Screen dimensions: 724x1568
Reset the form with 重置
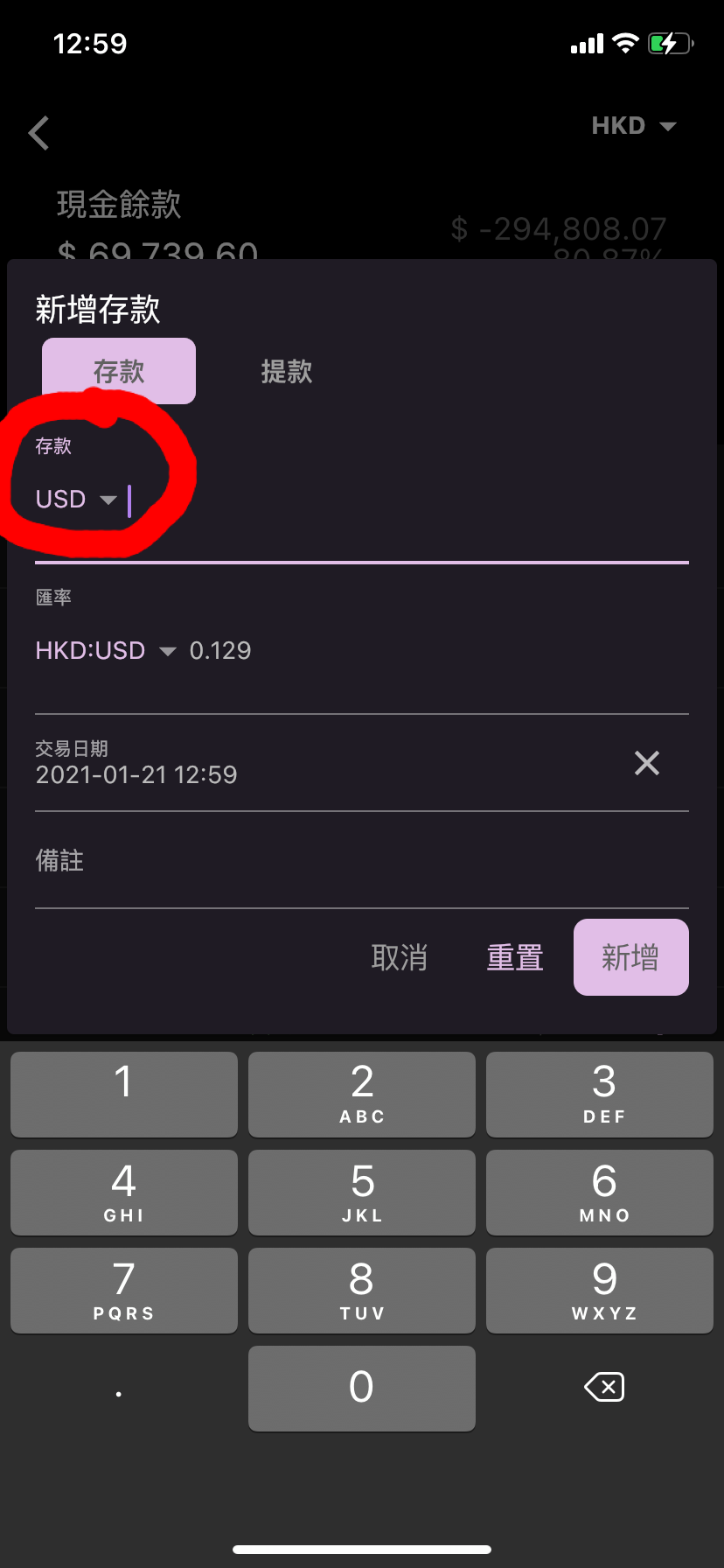515,957
